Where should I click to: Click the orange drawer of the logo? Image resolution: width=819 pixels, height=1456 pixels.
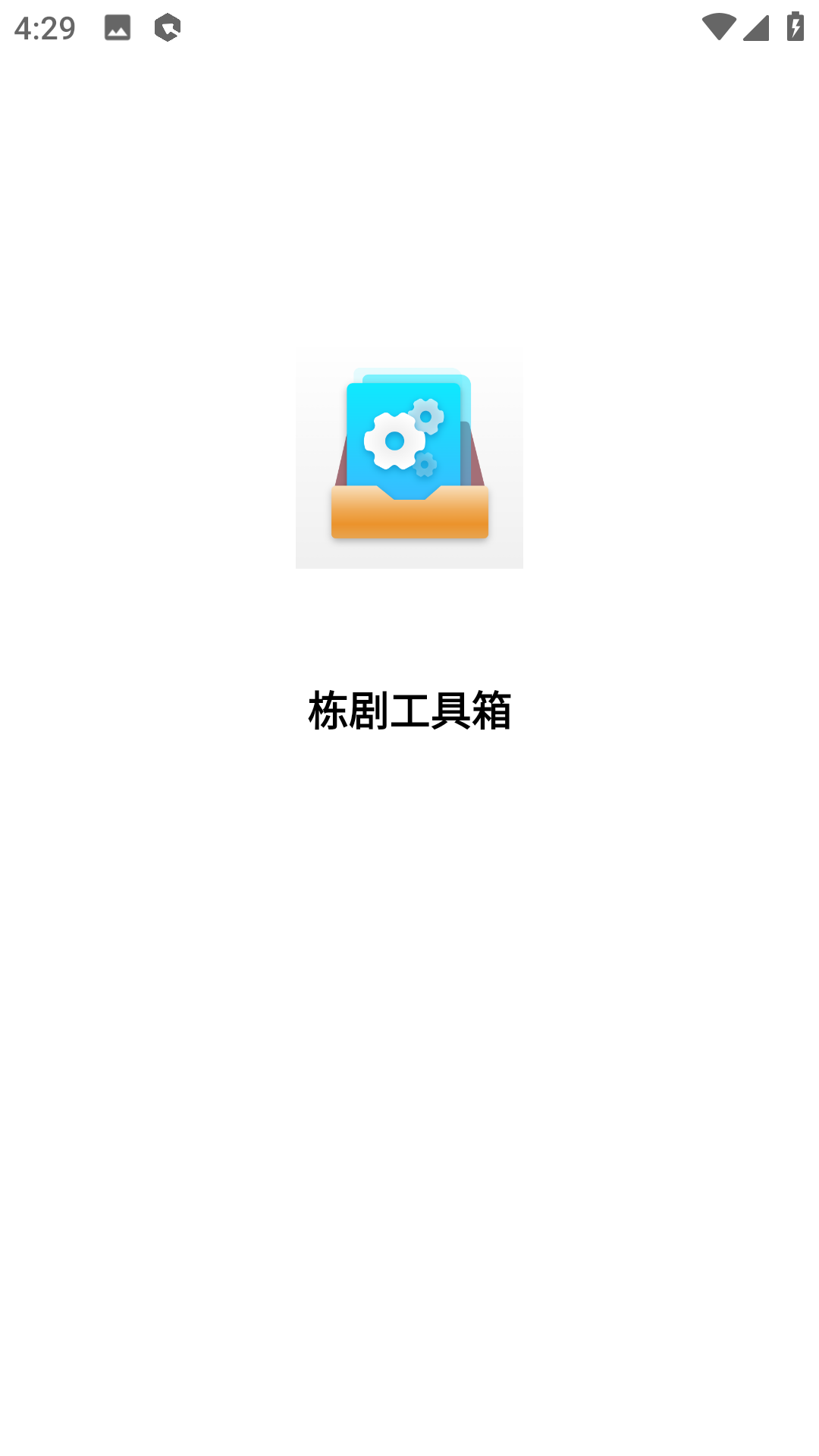click(409, 514)
